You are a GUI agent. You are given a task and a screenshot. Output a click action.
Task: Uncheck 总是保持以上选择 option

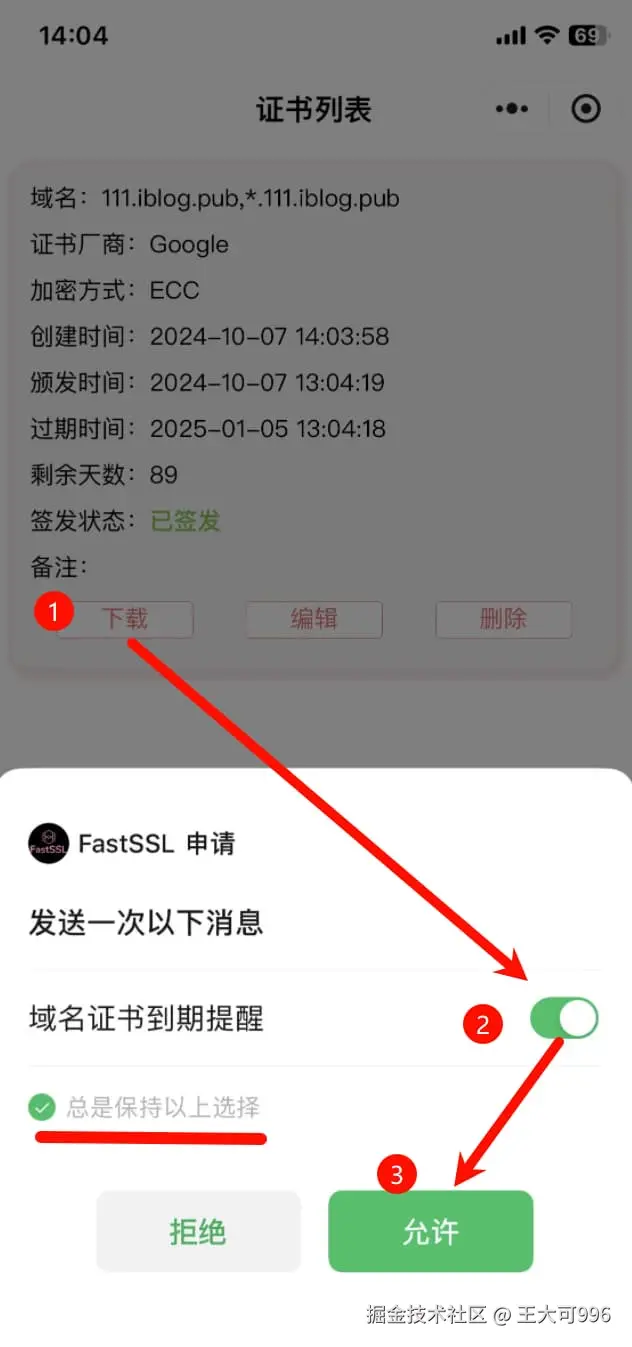click(x=42, y=1107)
